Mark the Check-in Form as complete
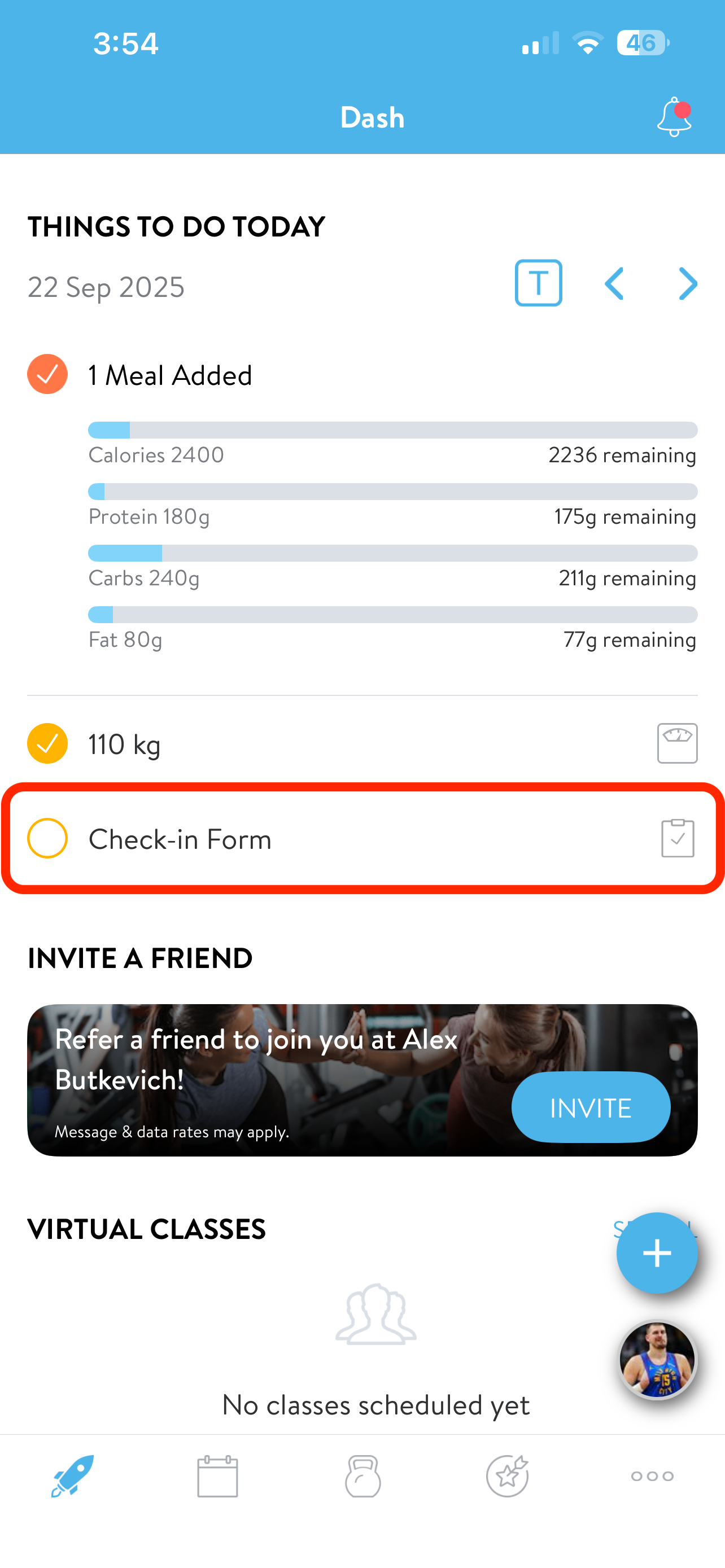The width and height of the screenshot is (725, 1568). coord(47,838)
